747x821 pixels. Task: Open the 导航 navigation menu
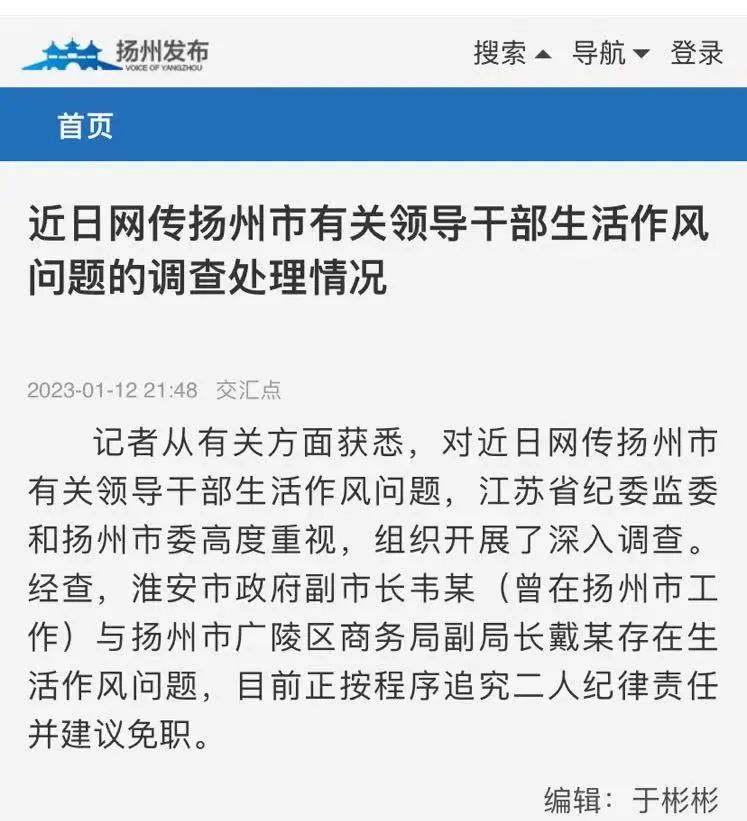[x=610, y=53]
